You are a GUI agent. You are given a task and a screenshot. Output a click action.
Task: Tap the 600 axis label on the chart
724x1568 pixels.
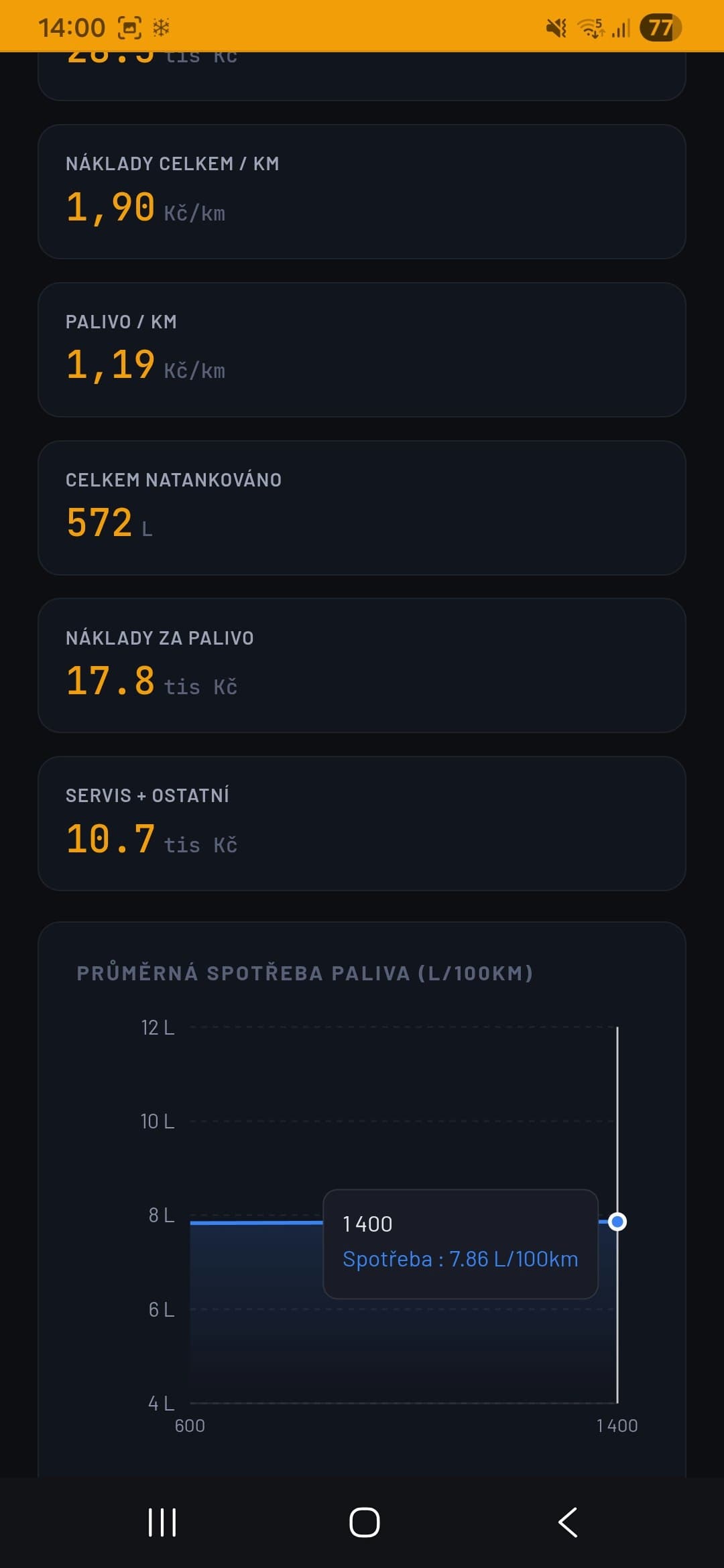[191, 1425]
